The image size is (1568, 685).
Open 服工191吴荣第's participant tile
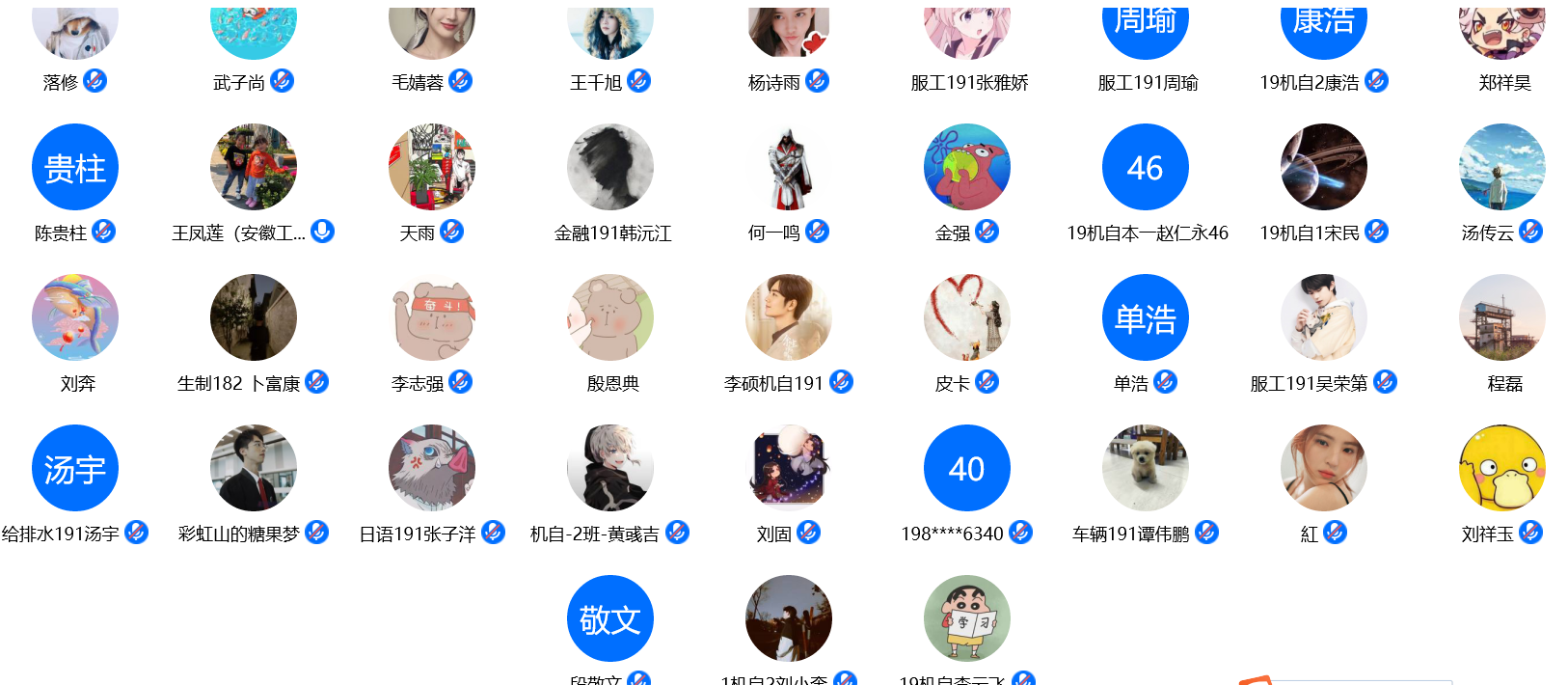point(1324,318)
